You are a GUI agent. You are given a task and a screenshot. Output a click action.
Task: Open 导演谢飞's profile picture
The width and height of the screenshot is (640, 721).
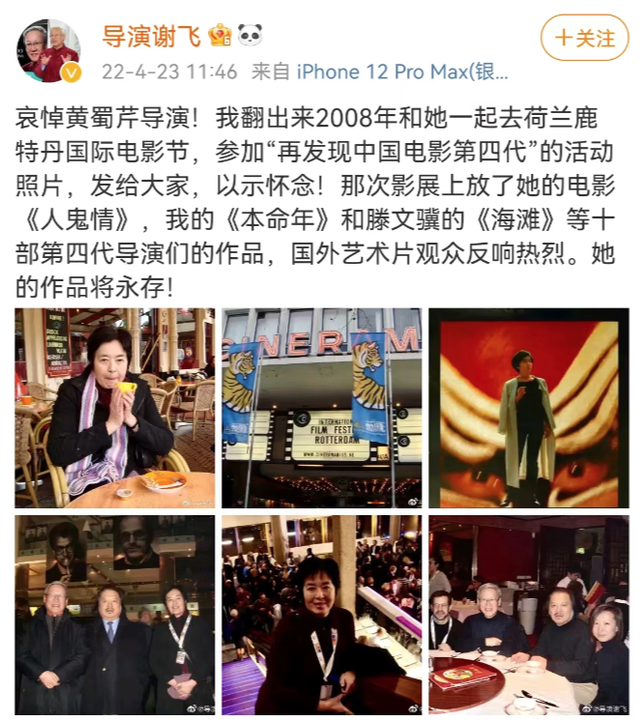point(48,50)
